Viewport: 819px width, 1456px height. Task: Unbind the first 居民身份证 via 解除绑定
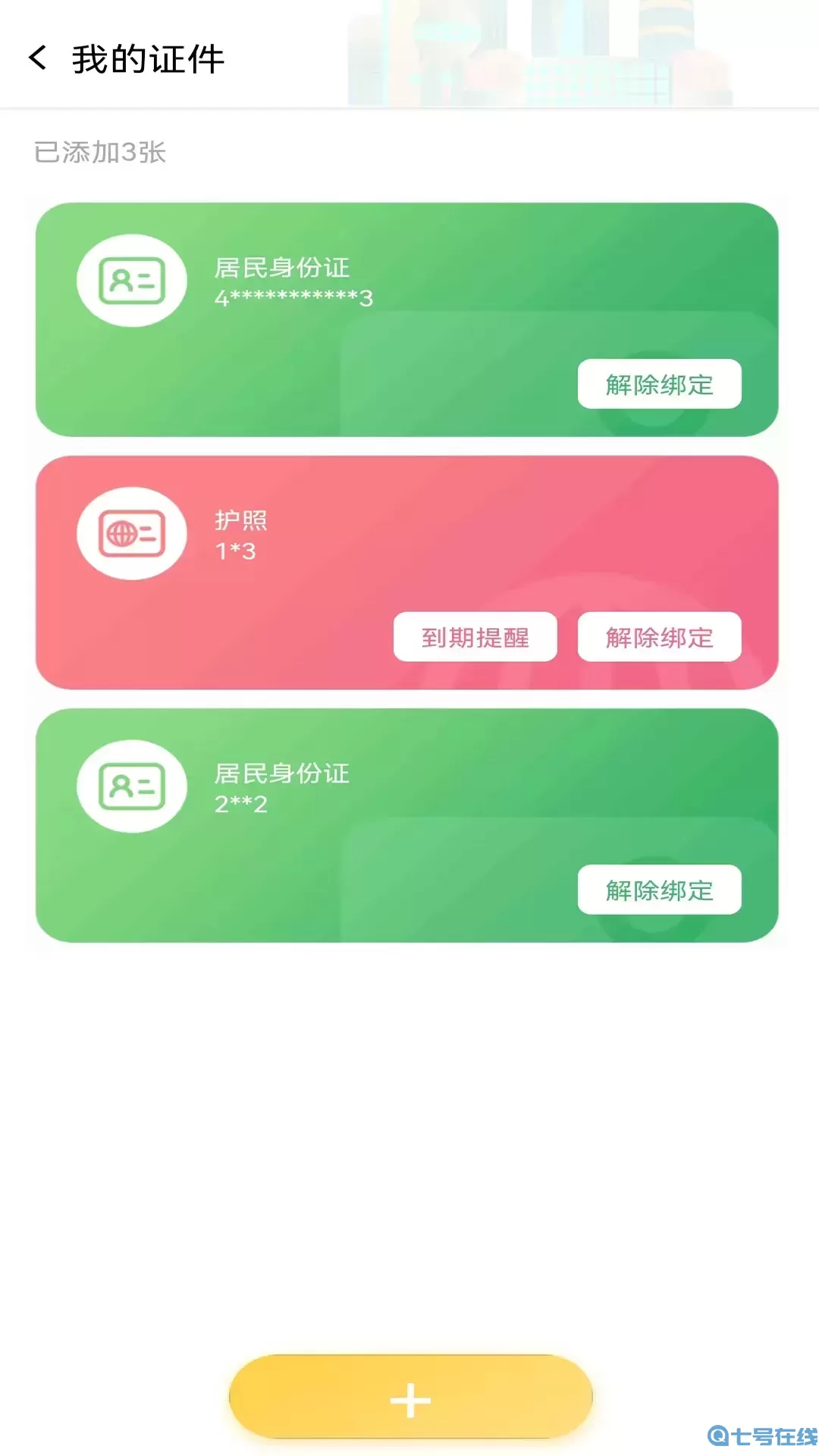pos(660,384)
